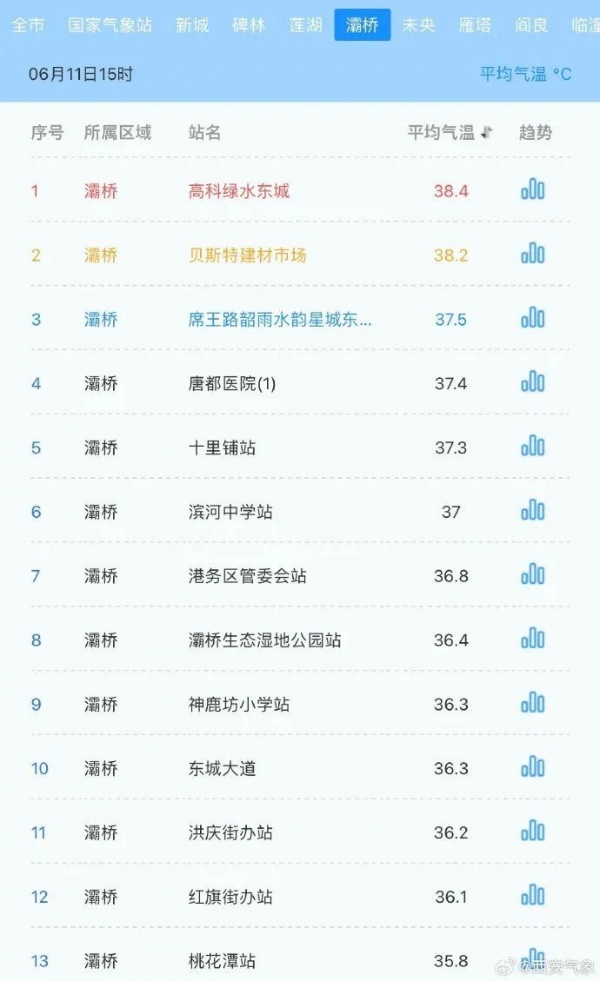This screenshot has height=981, width=600.
Task: Show the trend for 洪庆街办站
Action: (533, 832)
